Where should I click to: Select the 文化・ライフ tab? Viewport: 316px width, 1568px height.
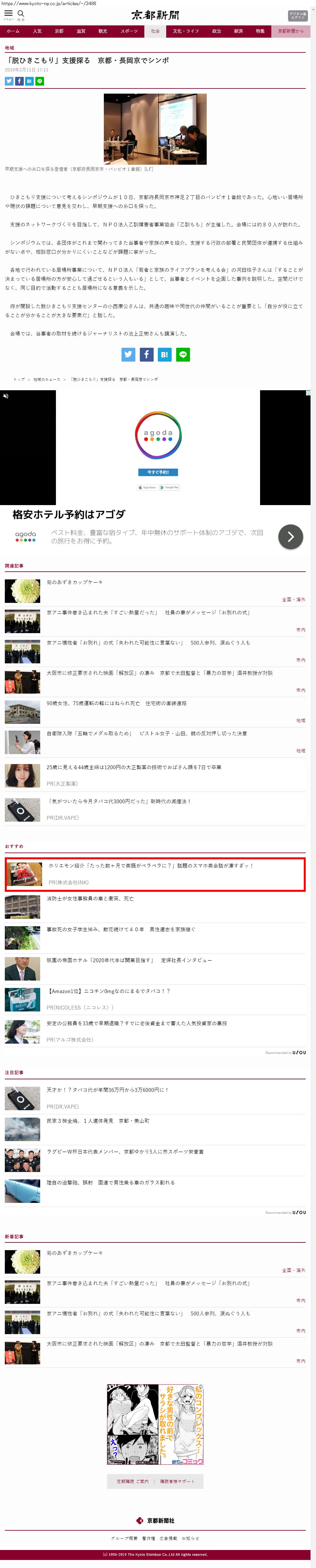click(185, 31)
